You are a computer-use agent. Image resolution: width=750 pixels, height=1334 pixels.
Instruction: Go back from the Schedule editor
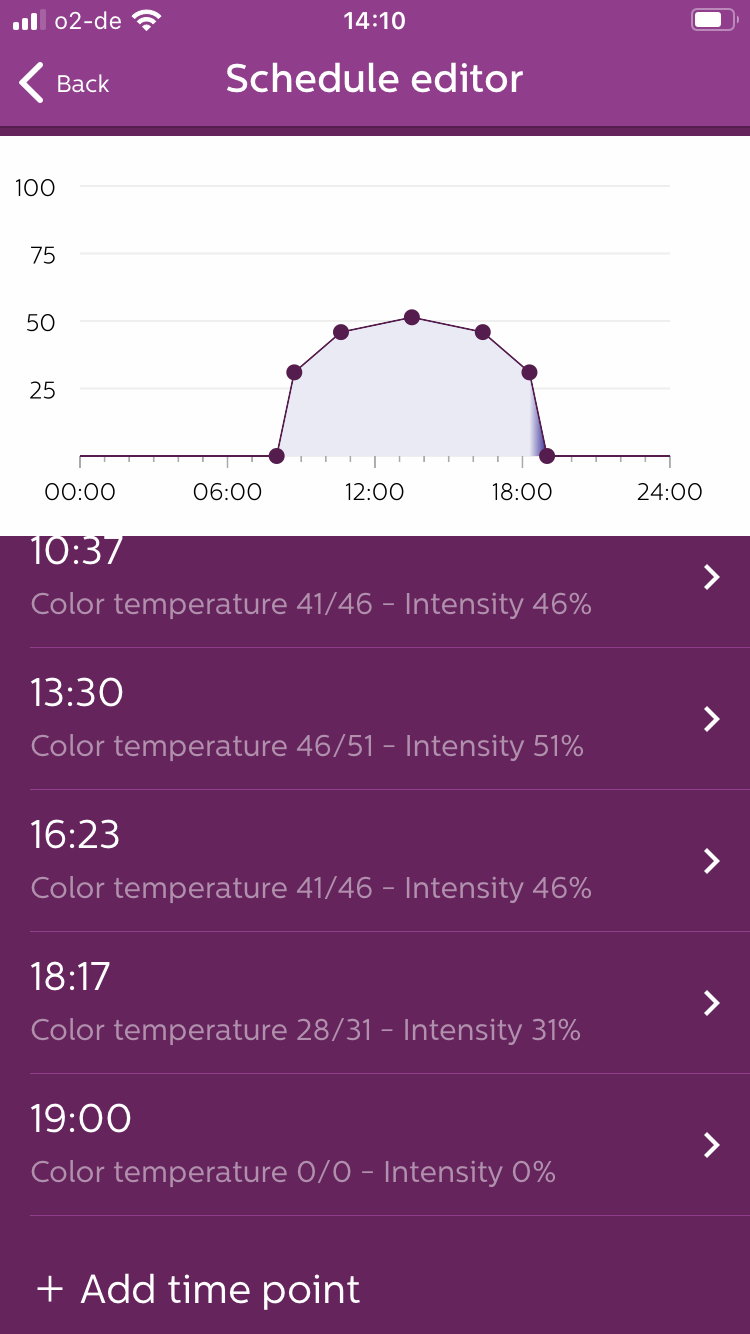coord(64,83)
